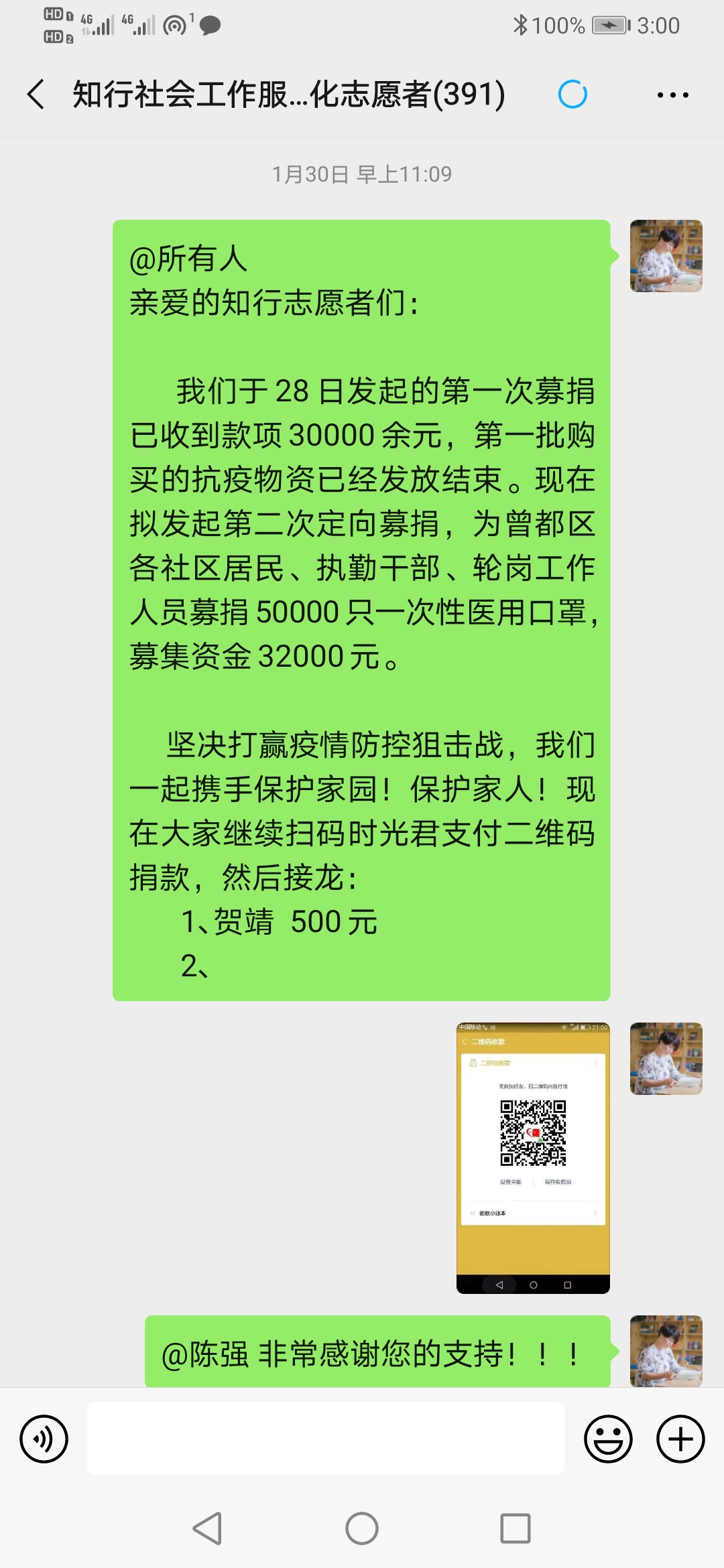This screenshot has width=724, height=1568.
Task: Open sender's avatar beside the @所有人 message
Action: point(666,256)
